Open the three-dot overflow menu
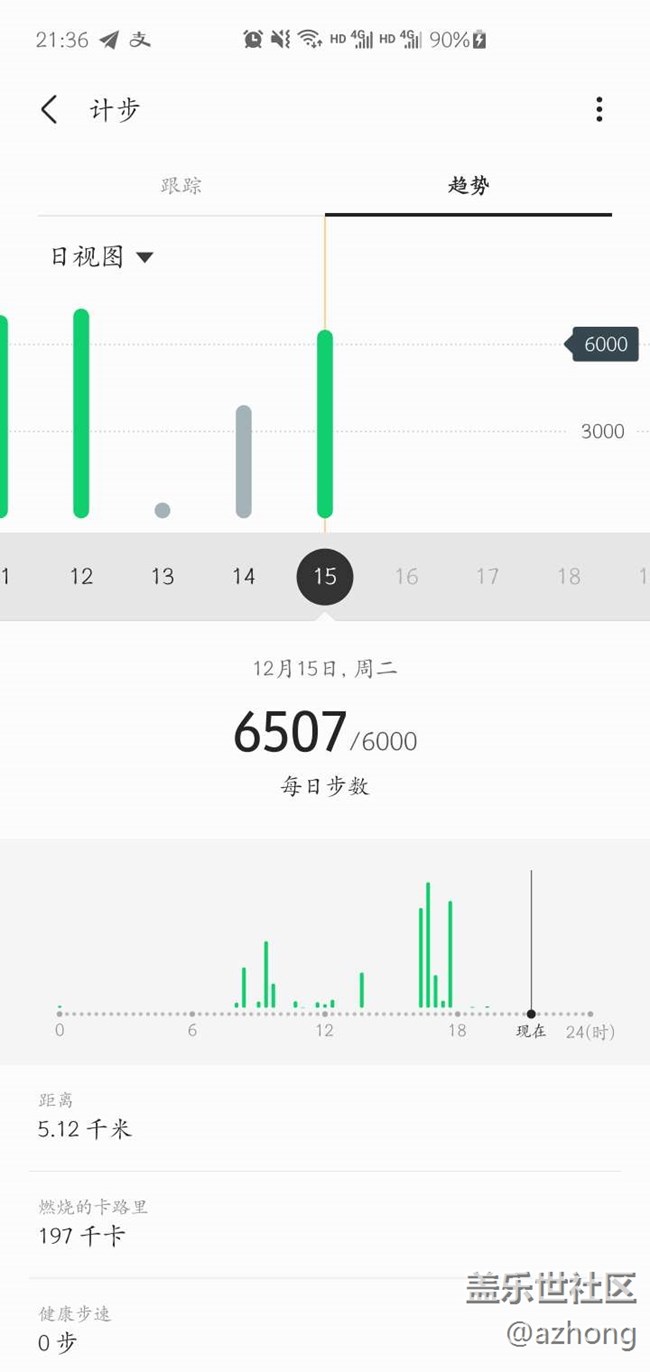 (599, 109)
